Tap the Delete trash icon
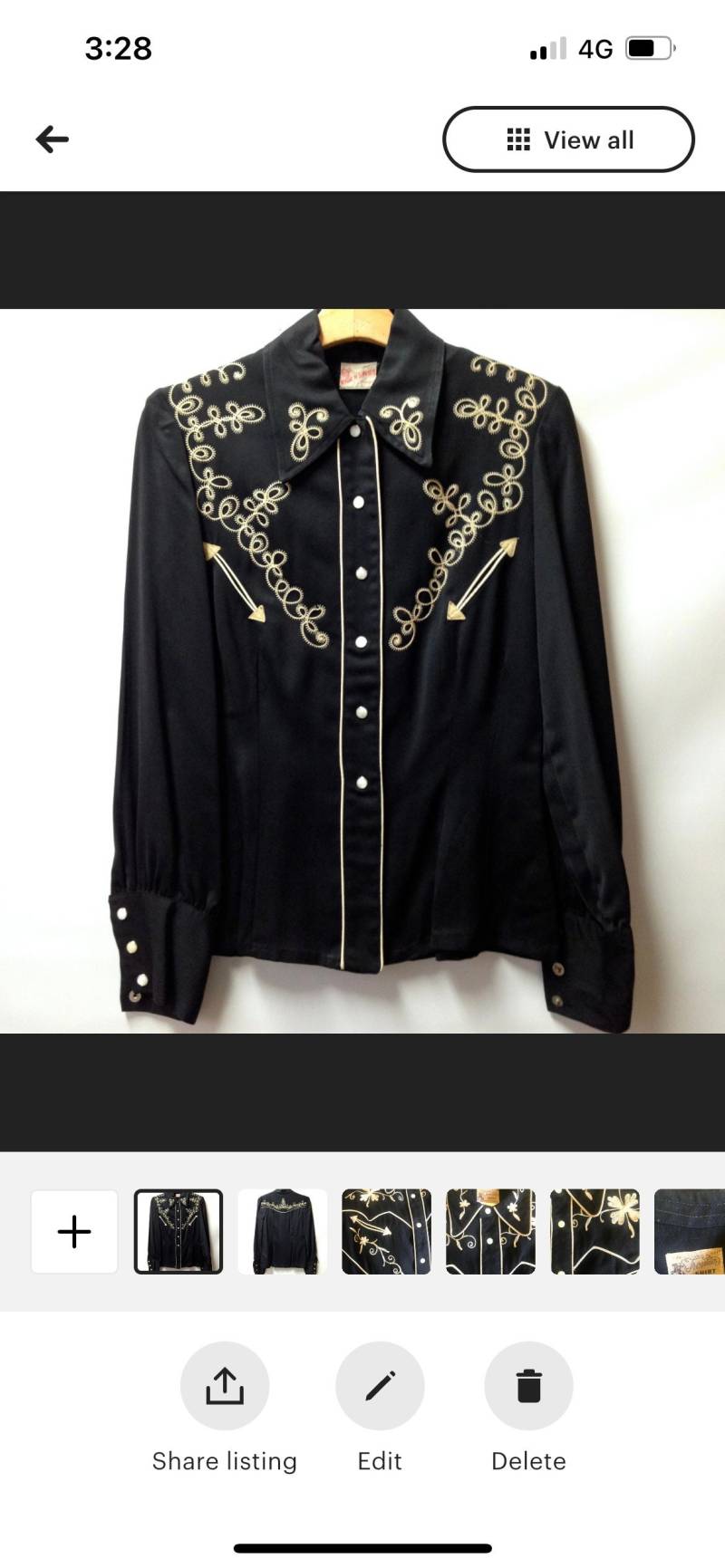 pyautogui.click(x=528, y=1385)
